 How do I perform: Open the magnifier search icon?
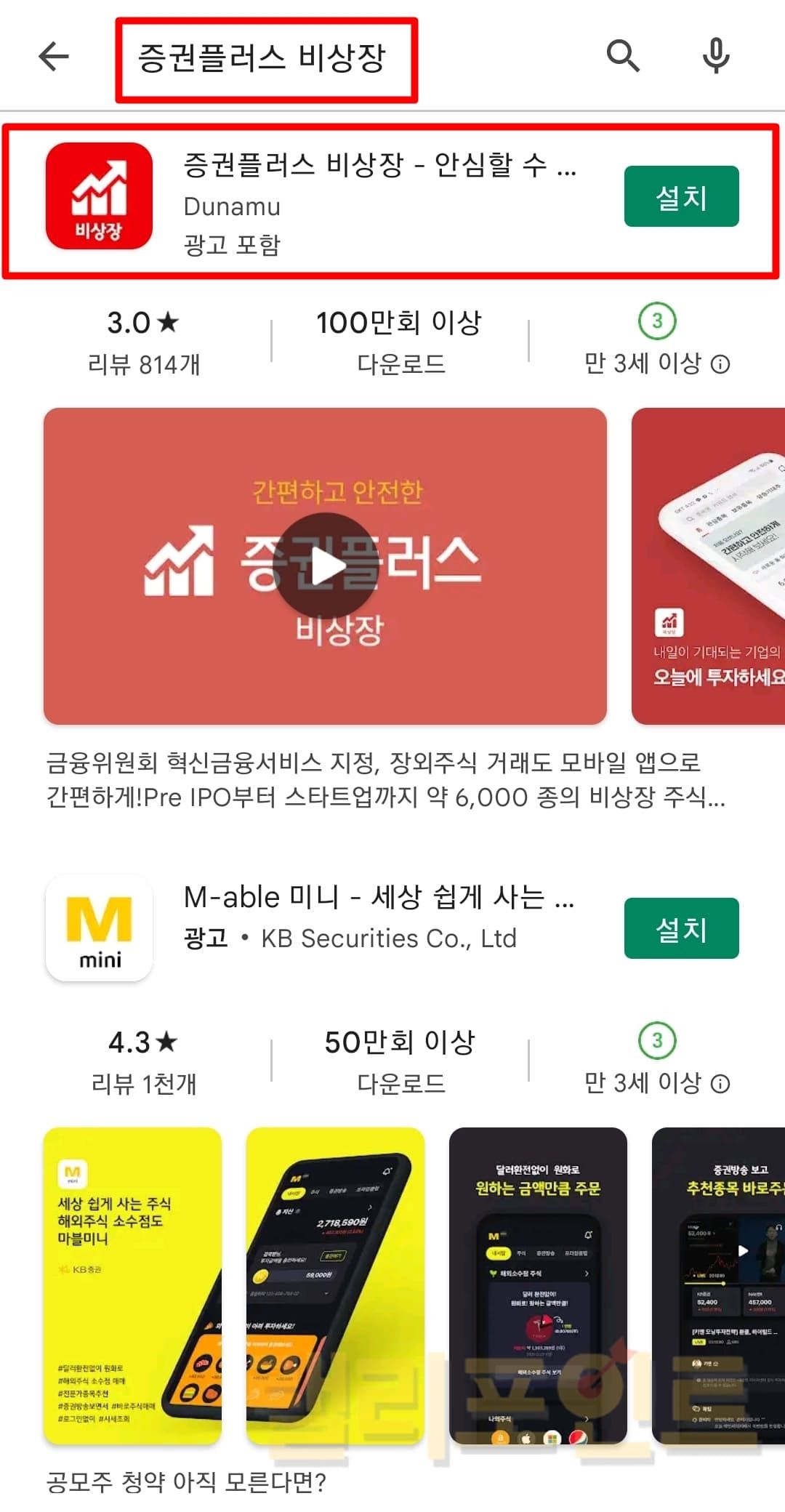(x=623, y=57)
